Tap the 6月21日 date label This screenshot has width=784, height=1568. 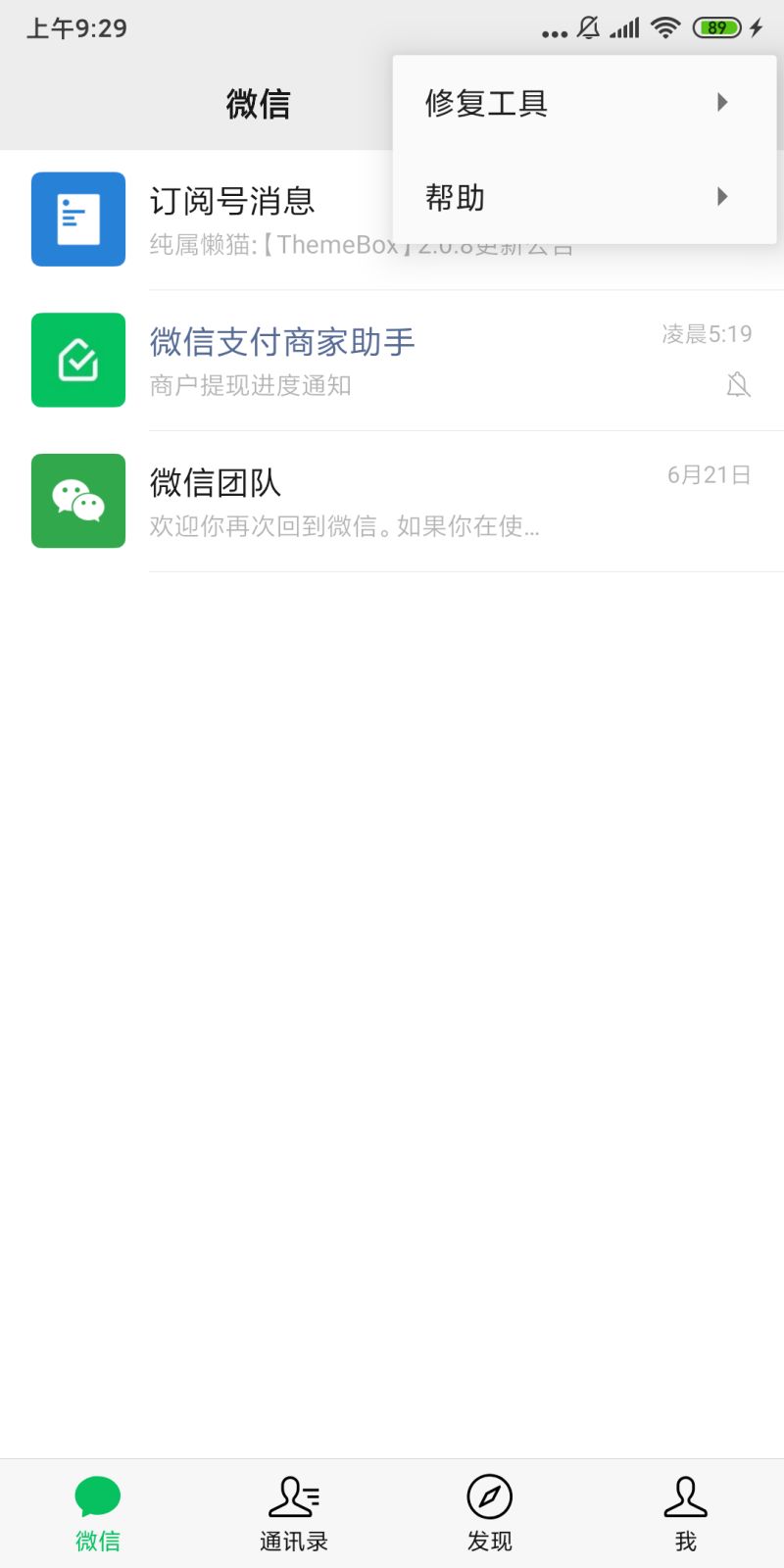click(707, 474)
